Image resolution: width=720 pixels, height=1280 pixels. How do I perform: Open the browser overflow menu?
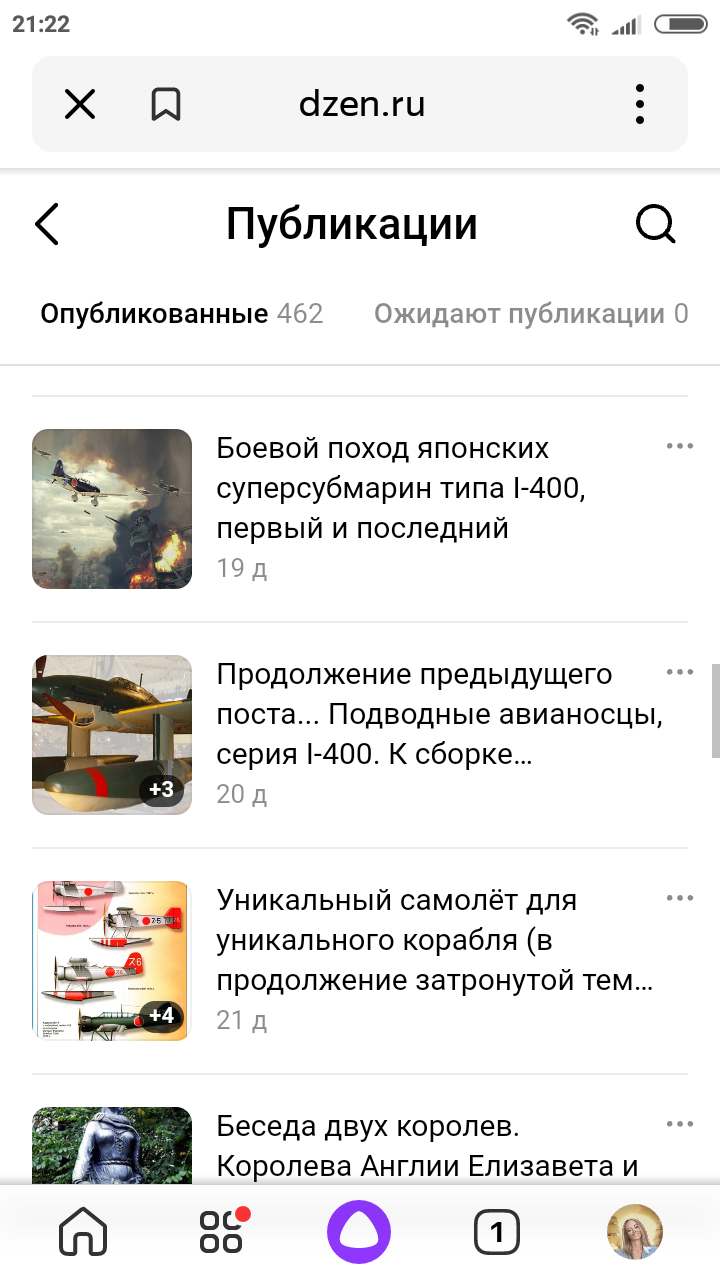[640, 104]
